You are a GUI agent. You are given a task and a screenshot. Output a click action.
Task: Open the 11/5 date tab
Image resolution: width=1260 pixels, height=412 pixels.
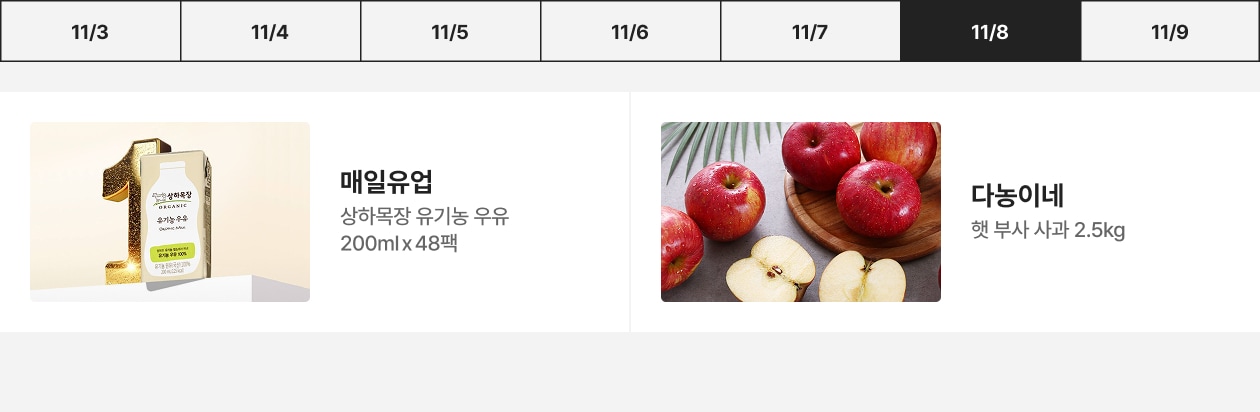(450, 32)
